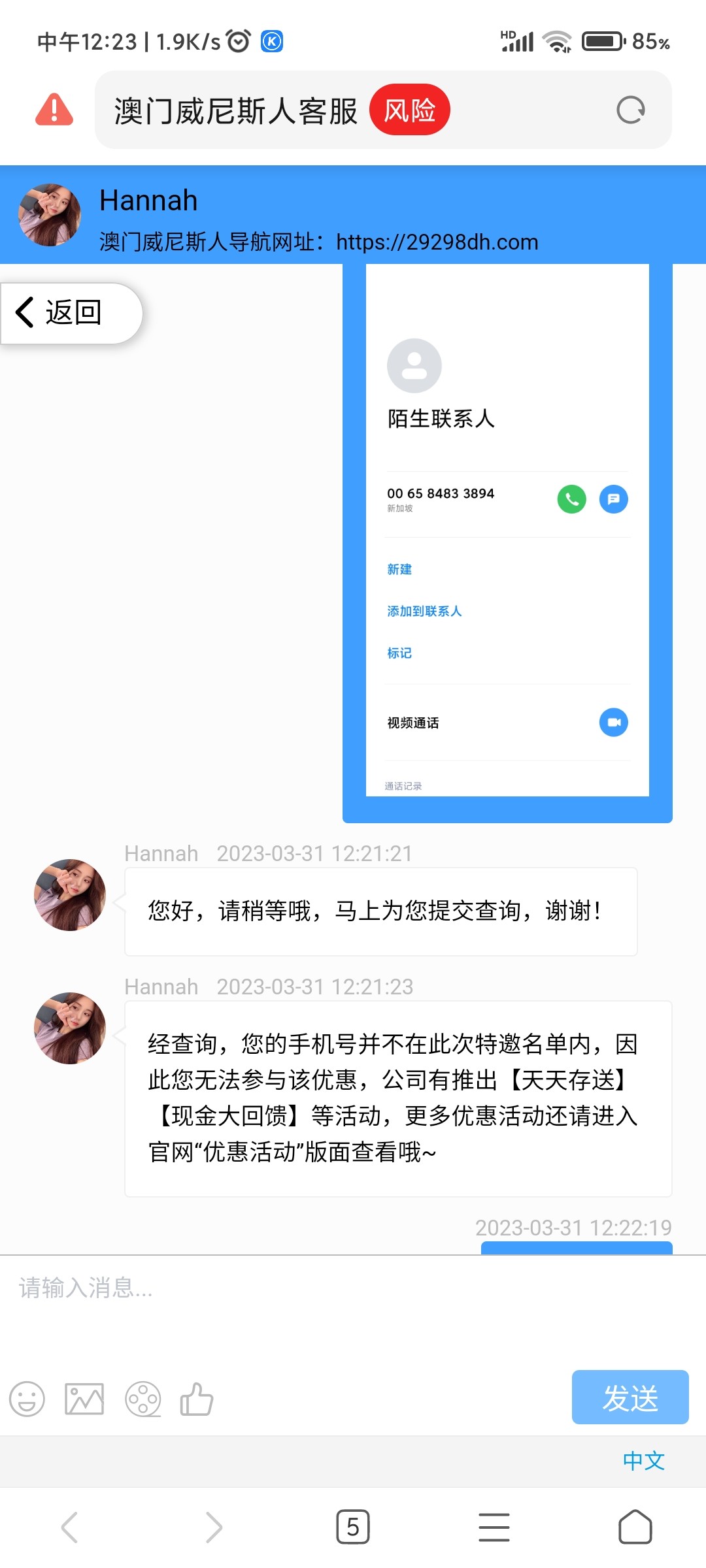
Task: Tap the address bar titled 澳门威尼斯人客服
Action: (x=235, y=110)
